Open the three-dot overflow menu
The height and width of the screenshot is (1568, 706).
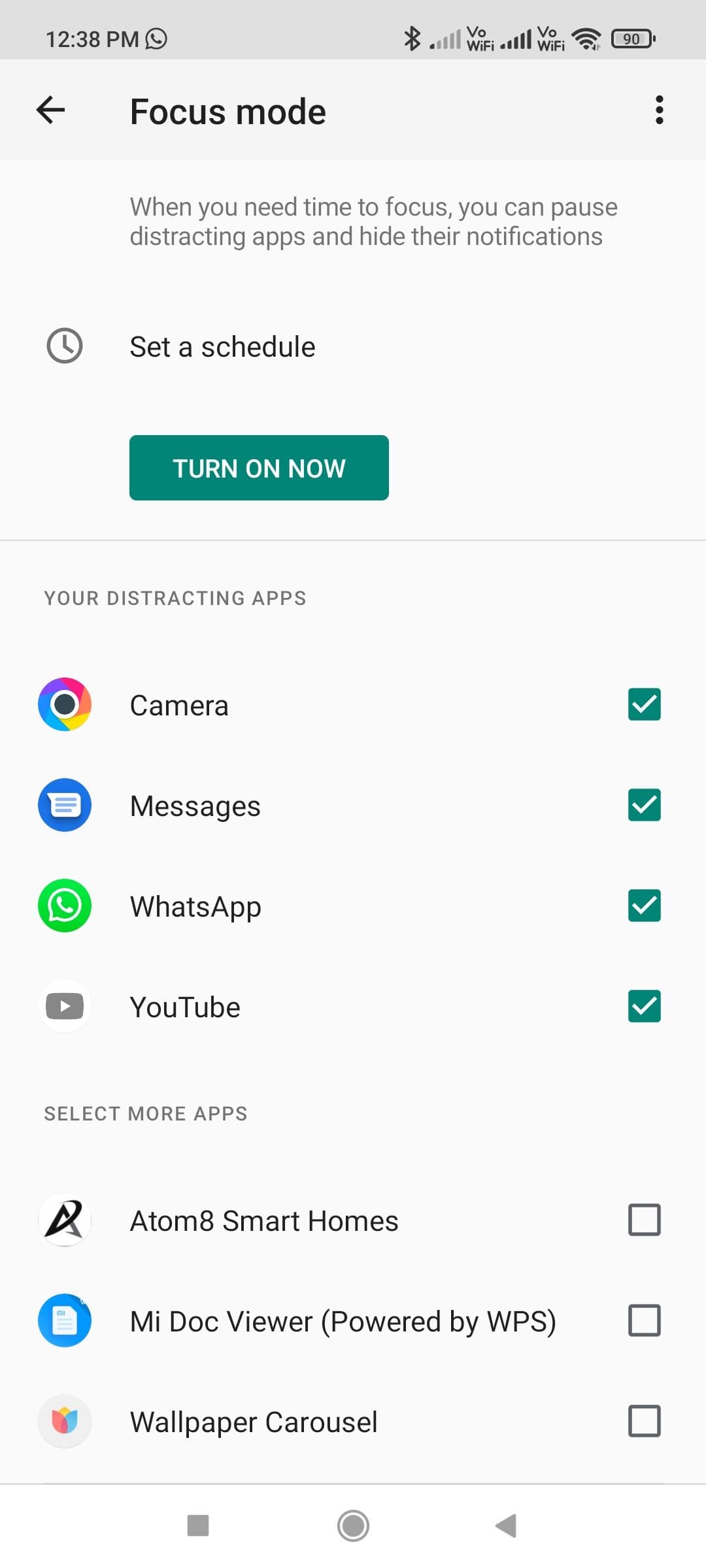[x=659, y=110]
